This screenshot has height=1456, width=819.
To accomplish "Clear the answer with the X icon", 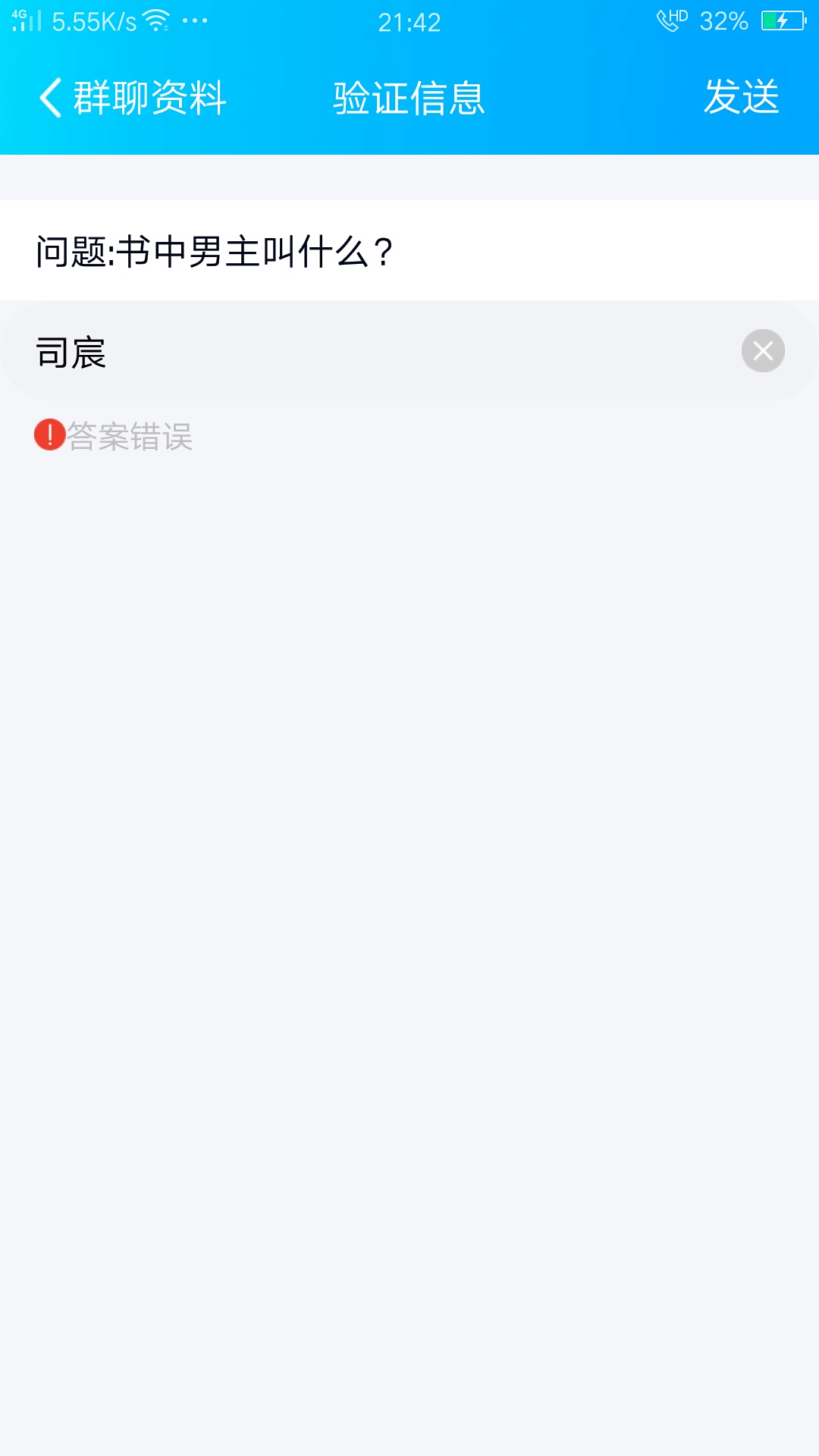I will pos(763,350).
